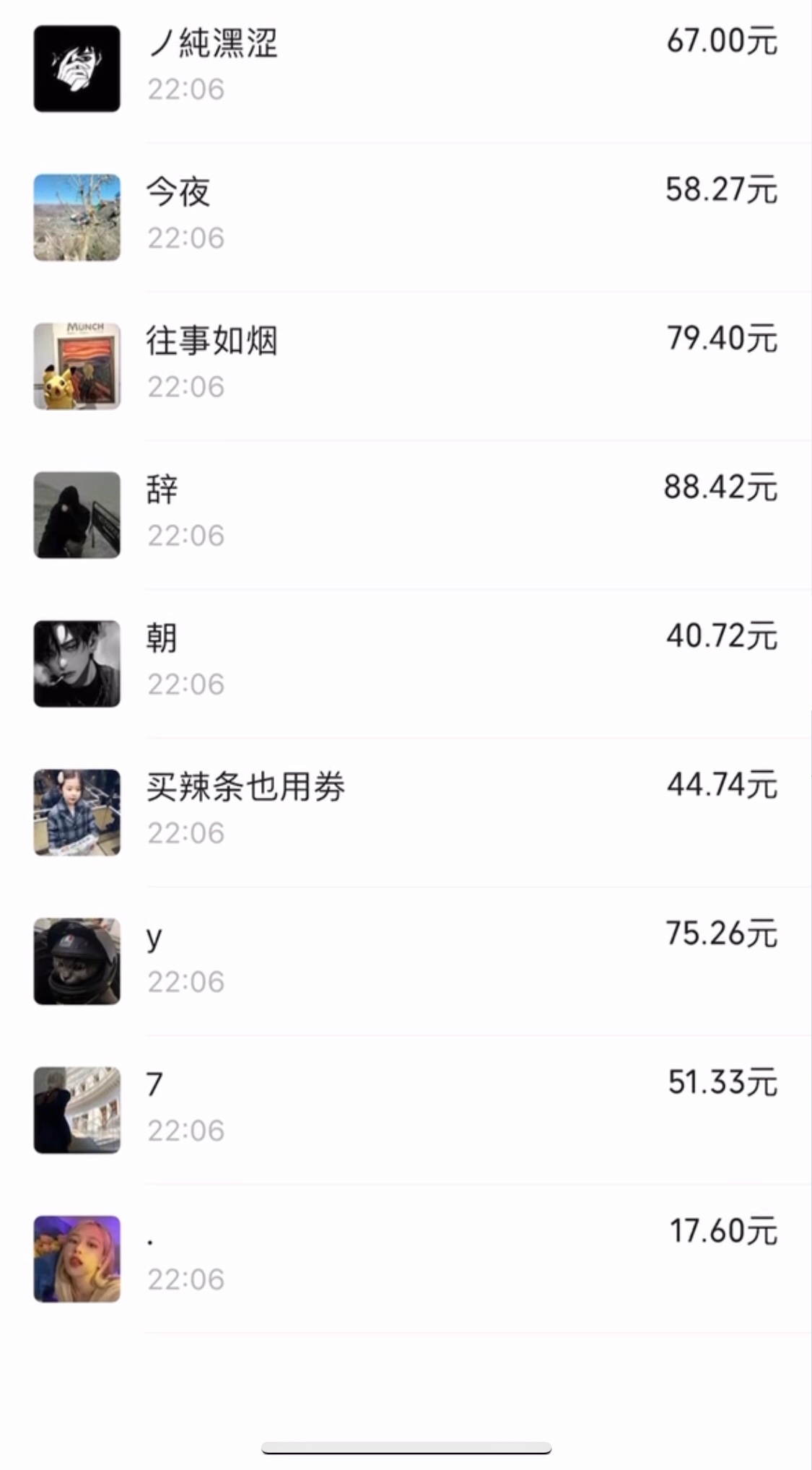The image size is (812, 1470).
Task: Select the 今夜 row
Action: 404,217
